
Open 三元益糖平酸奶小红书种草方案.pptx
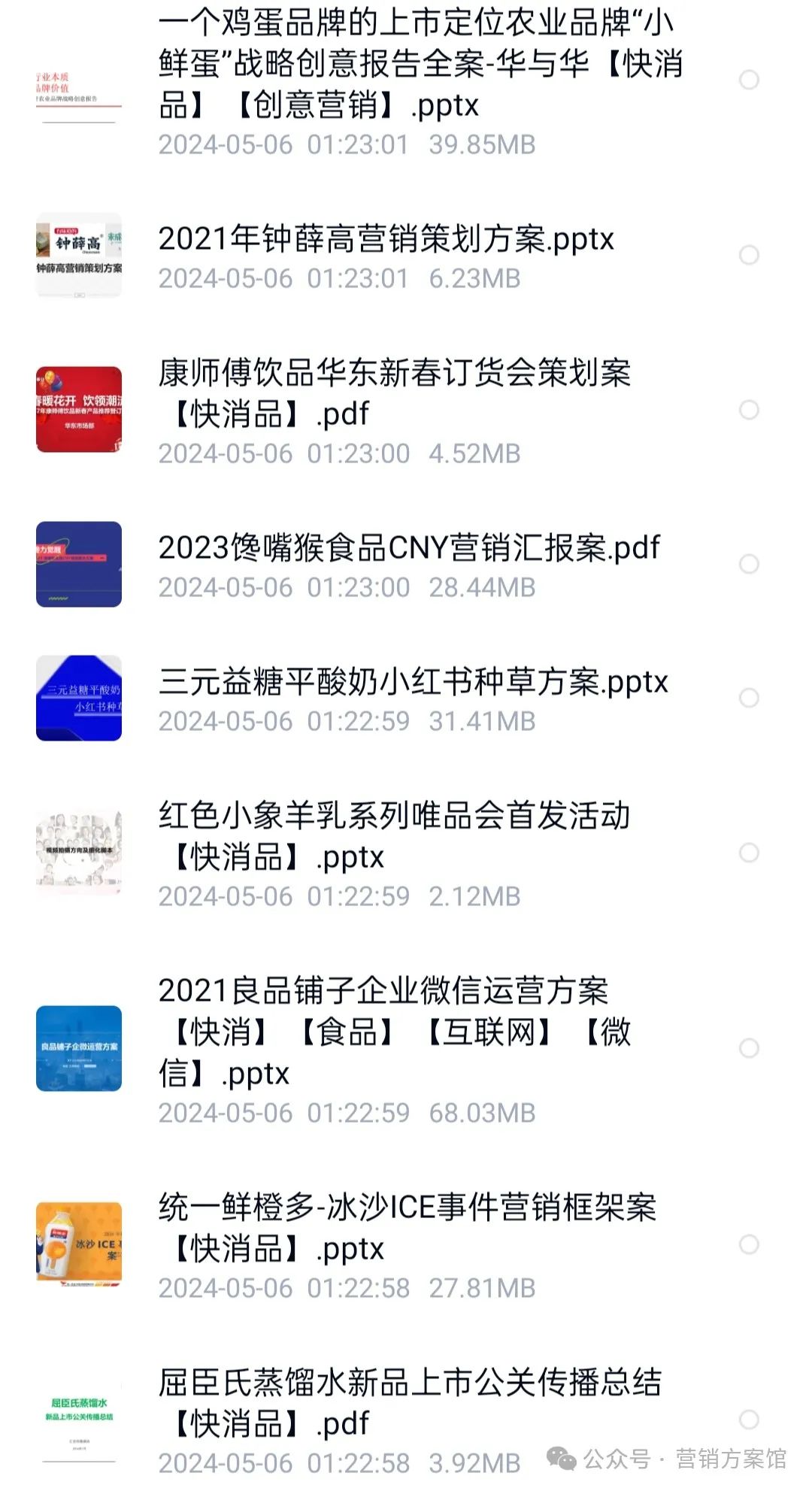click(x=413, y=682)
